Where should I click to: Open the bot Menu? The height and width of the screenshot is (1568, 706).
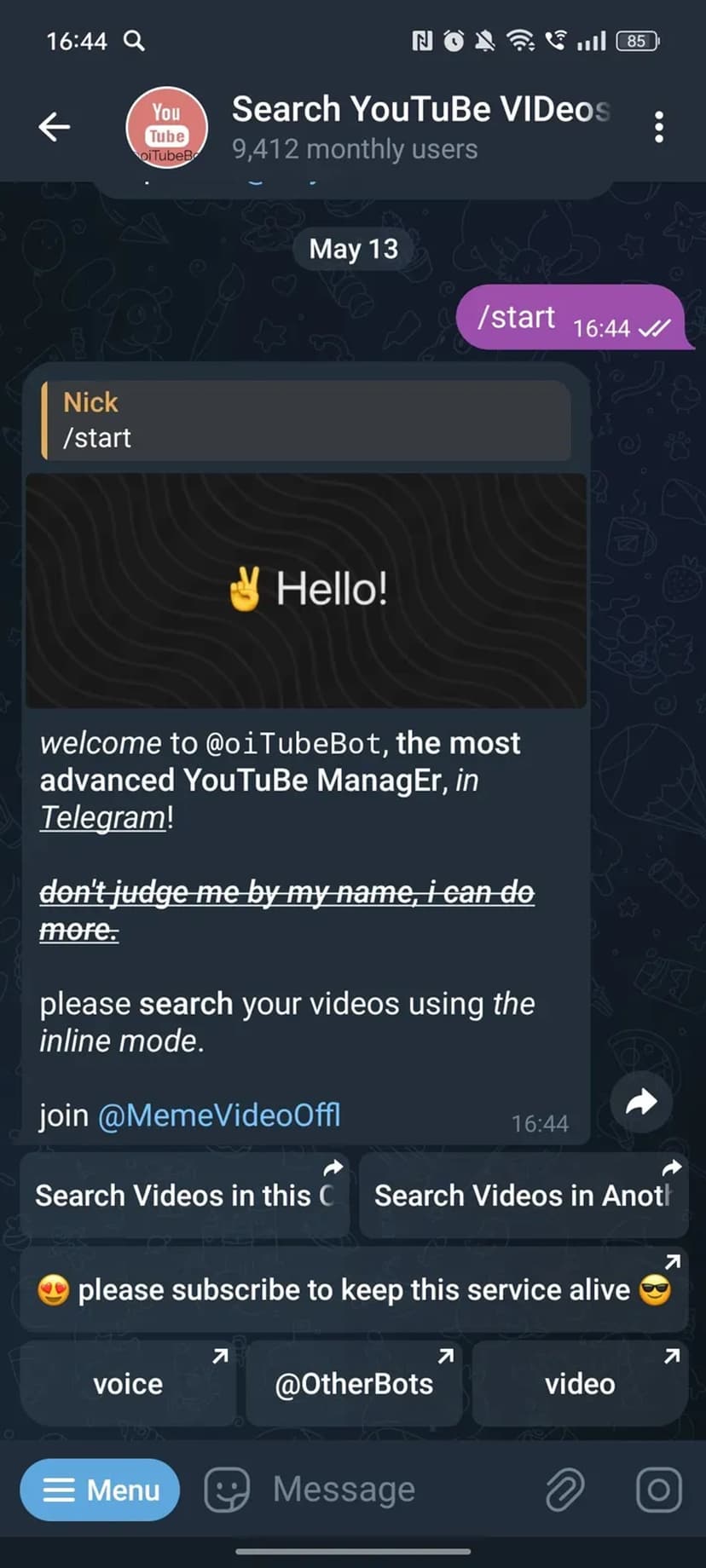coord(100,1490)
